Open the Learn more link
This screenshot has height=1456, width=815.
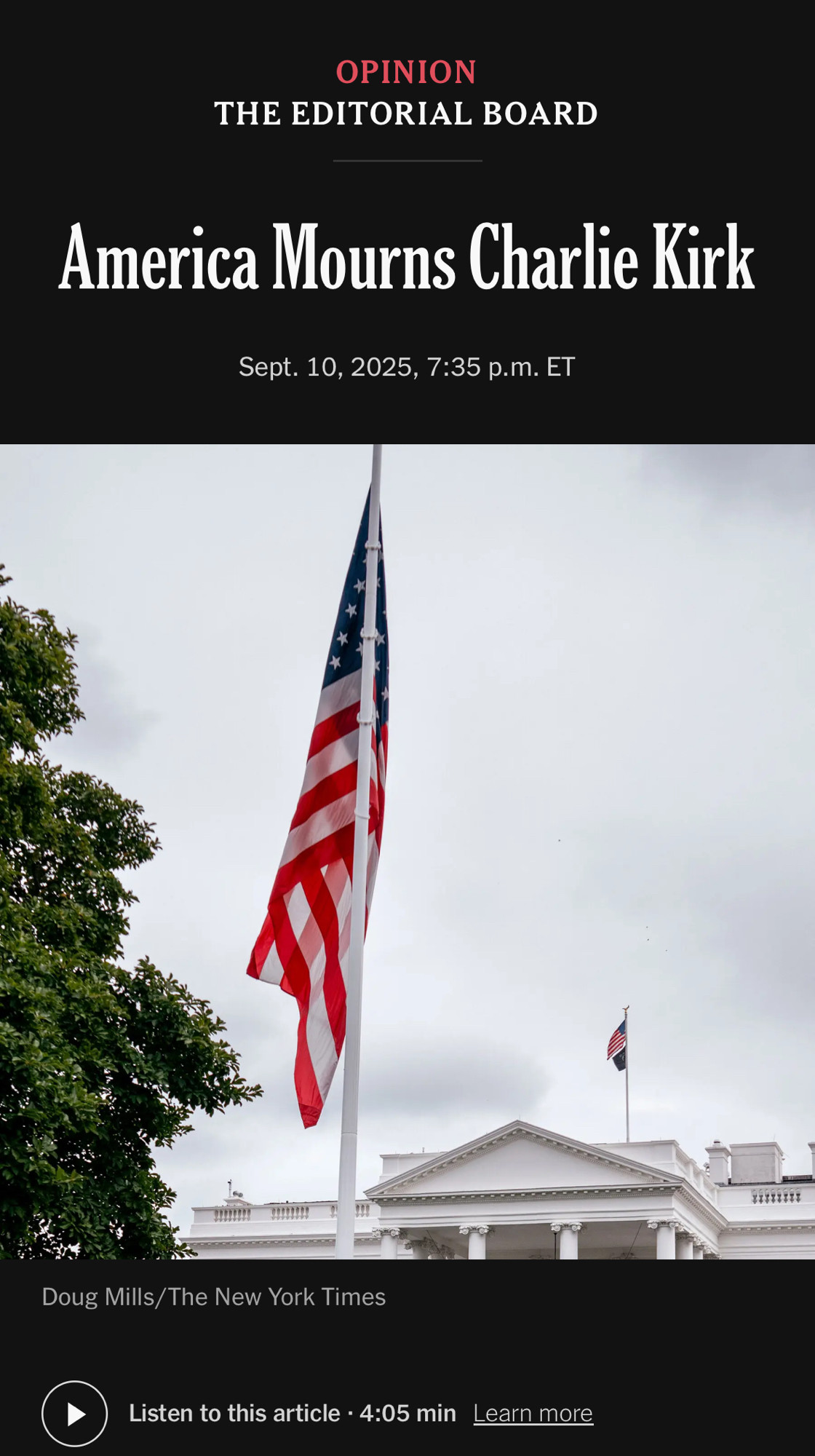pyautogui.click(x=533, y=1413)
